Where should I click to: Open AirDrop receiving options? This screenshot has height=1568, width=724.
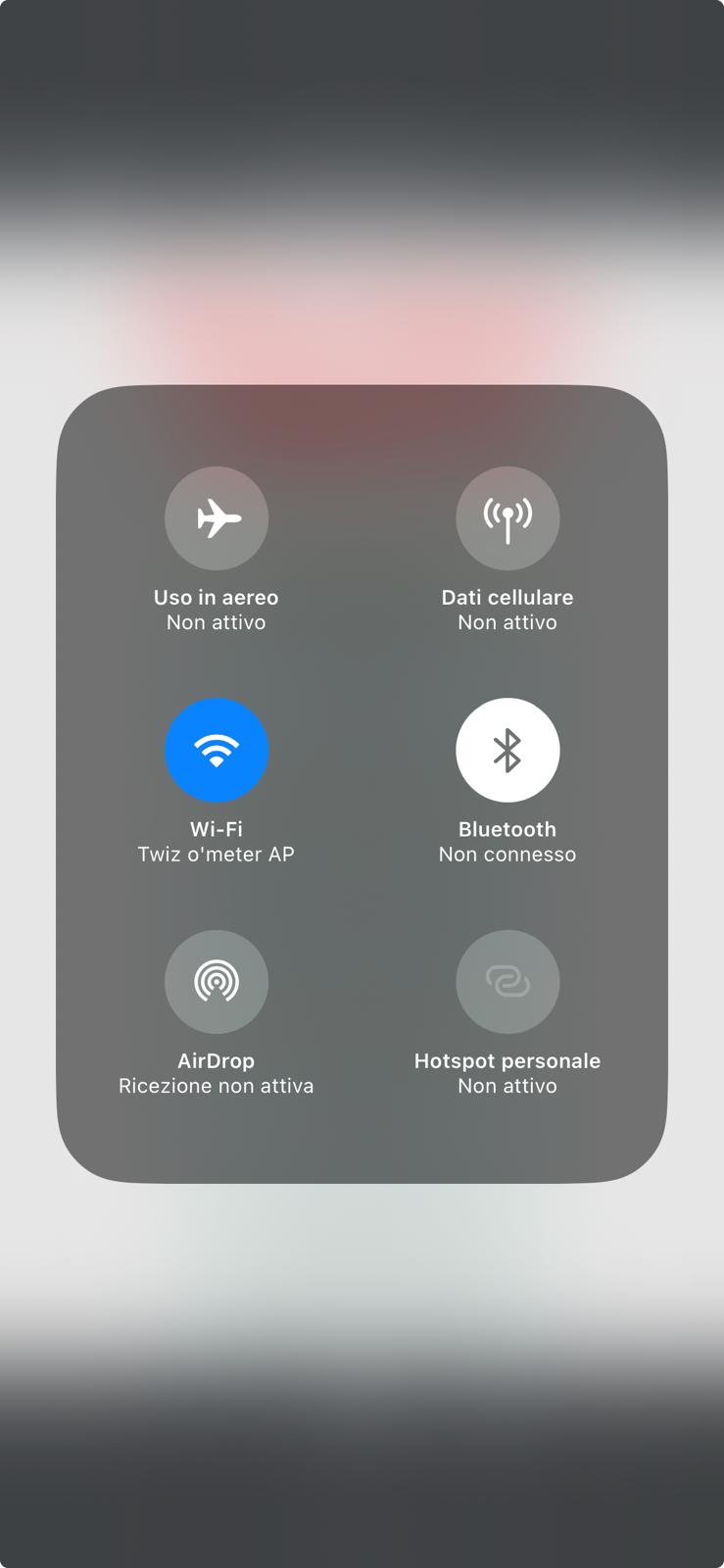(x=217, y=981)
